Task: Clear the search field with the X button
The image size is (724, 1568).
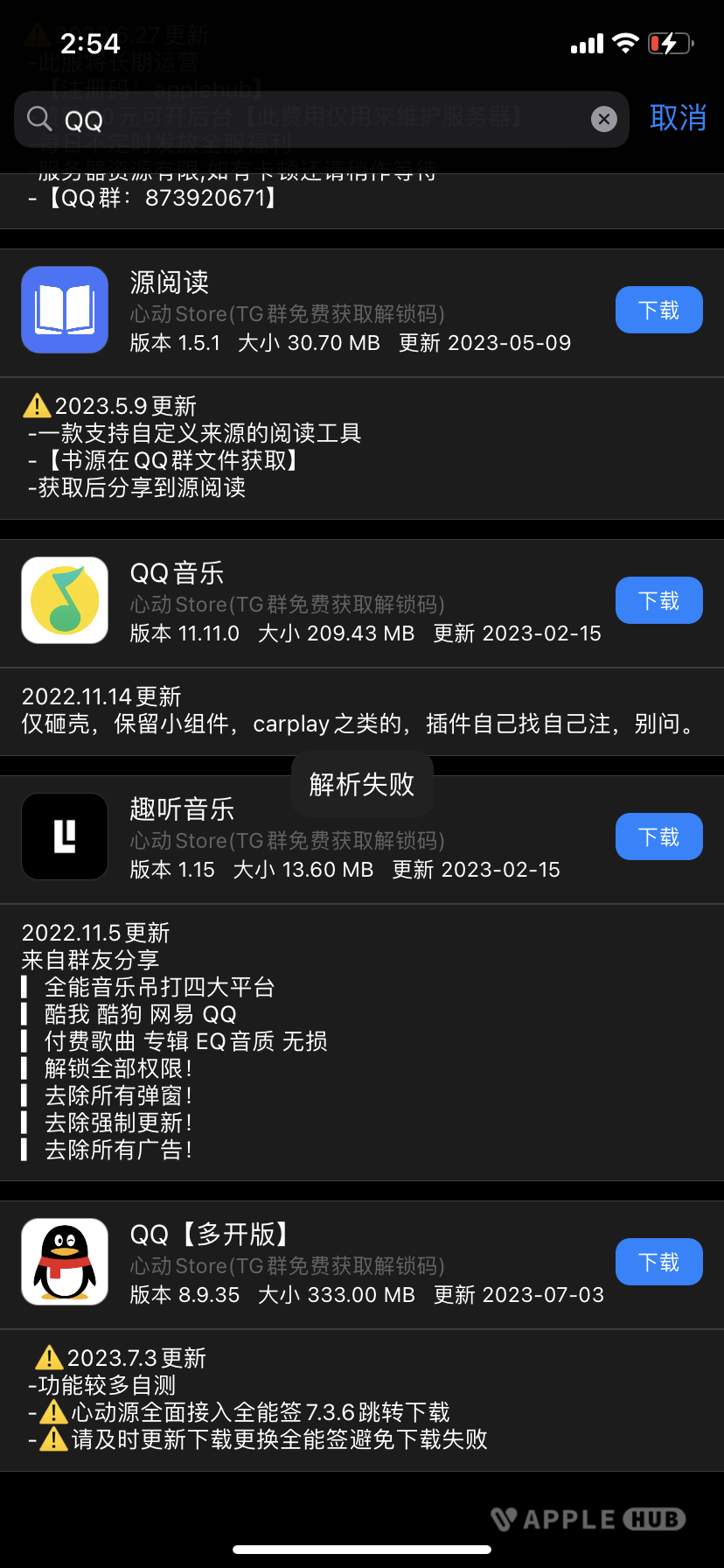Action: 603,120
